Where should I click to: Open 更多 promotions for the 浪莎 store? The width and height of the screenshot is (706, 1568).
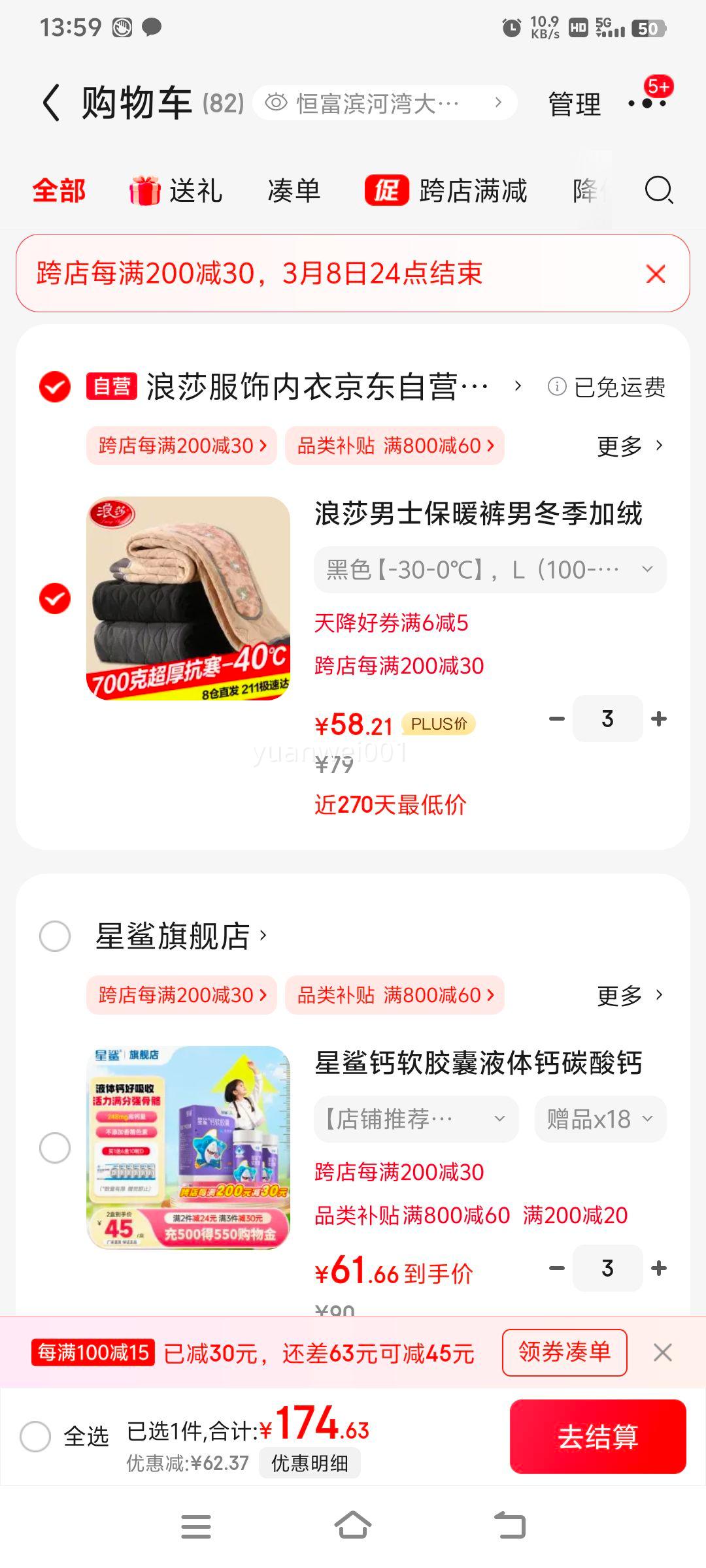(x=630, y=446)
